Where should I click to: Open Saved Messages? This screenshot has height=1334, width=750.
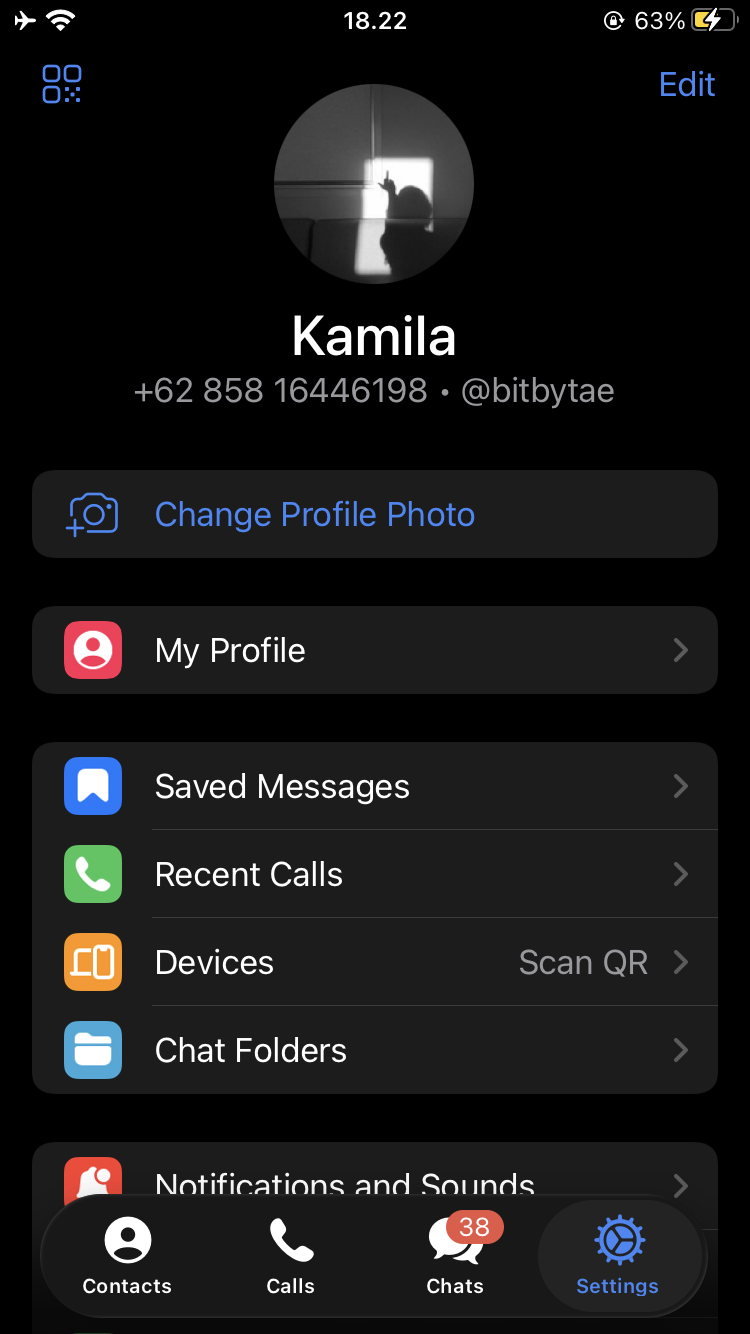374,787
